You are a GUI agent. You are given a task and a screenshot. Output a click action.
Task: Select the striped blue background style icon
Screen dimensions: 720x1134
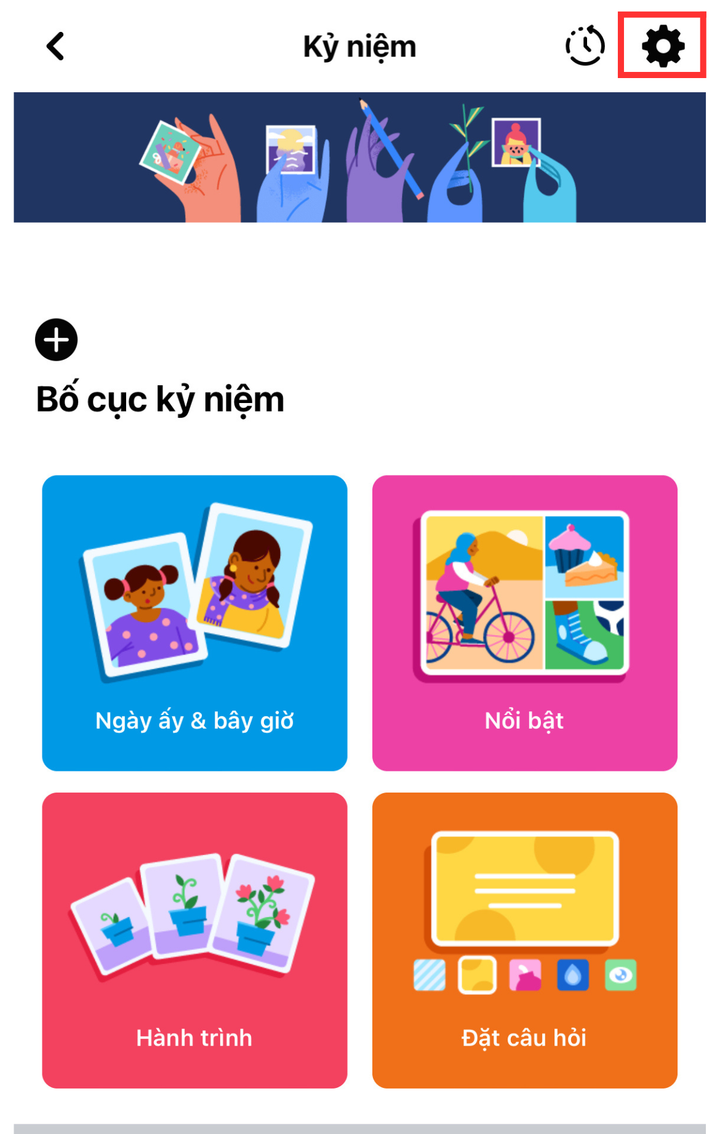tap(430, 977)
